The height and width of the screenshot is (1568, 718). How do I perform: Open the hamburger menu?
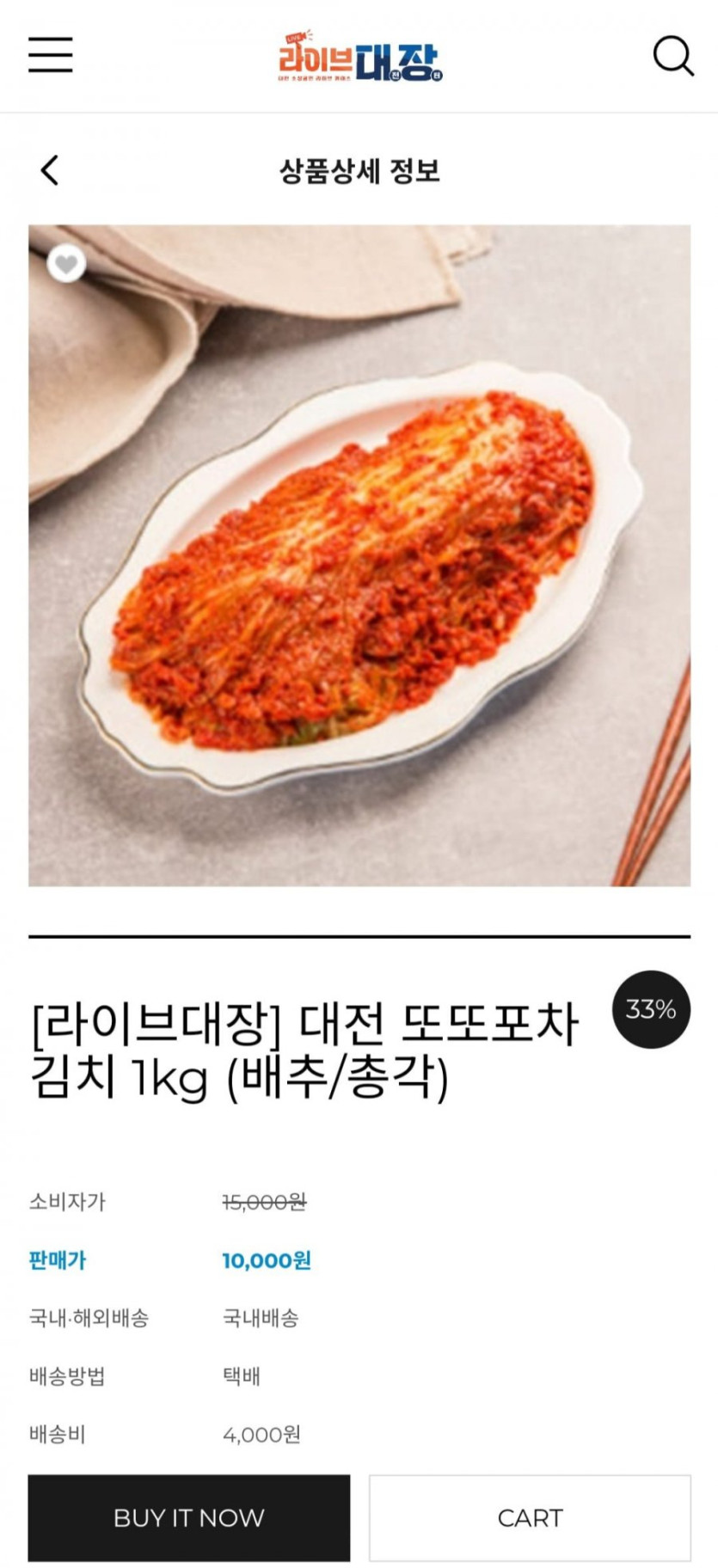50,55
